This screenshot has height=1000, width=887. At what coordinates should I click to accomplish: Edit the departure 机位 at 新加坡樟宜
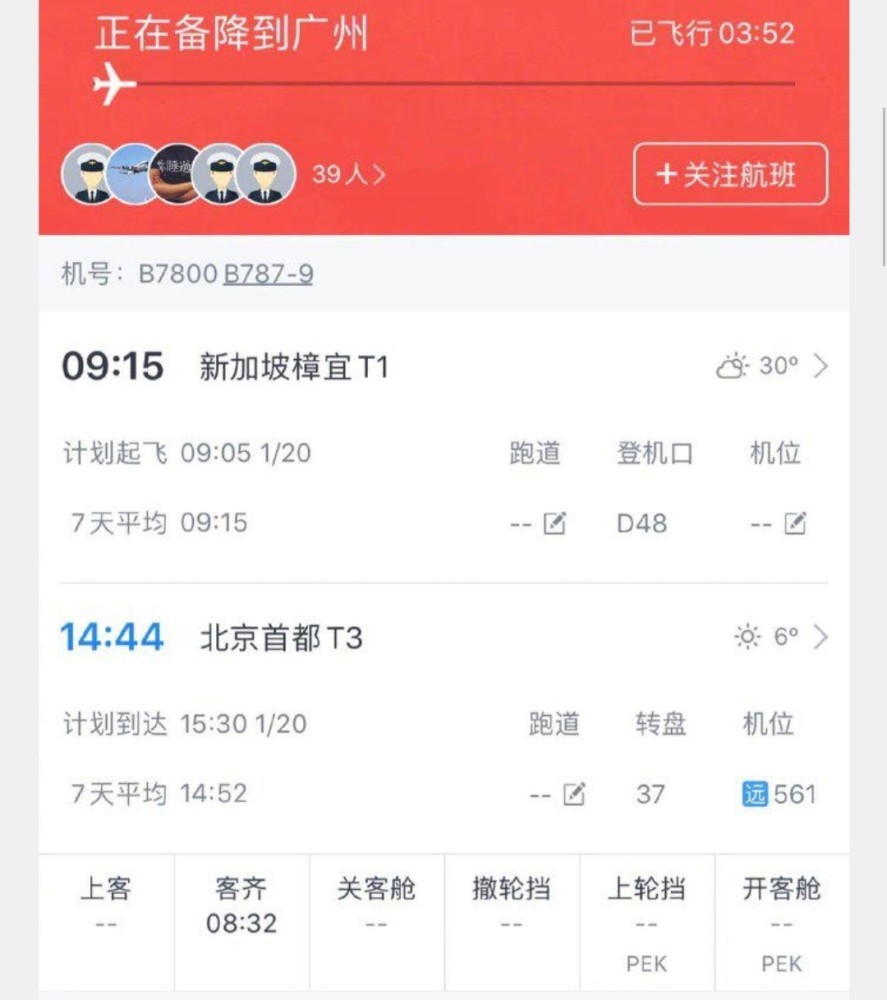pos(795,523)
